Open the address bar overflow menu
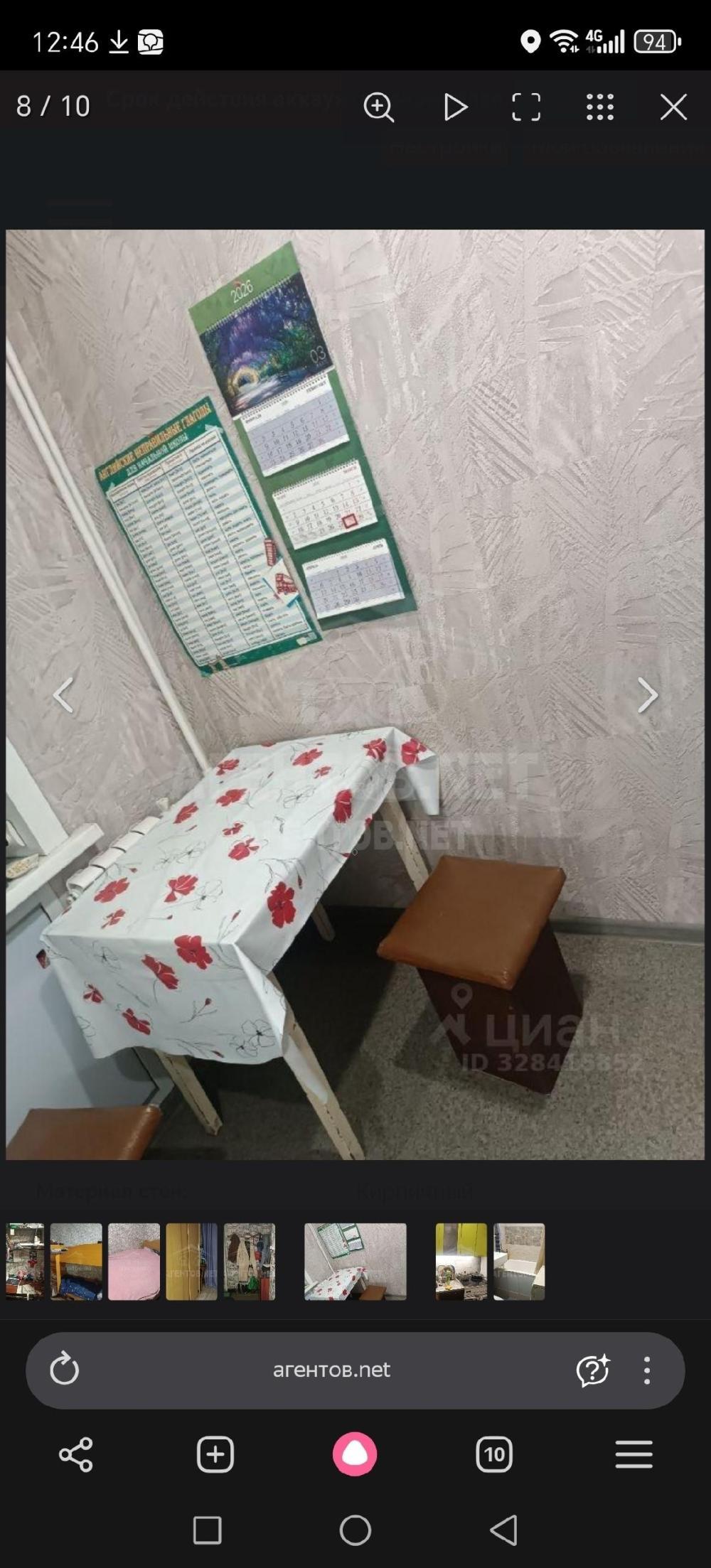 pos(646,1370)
